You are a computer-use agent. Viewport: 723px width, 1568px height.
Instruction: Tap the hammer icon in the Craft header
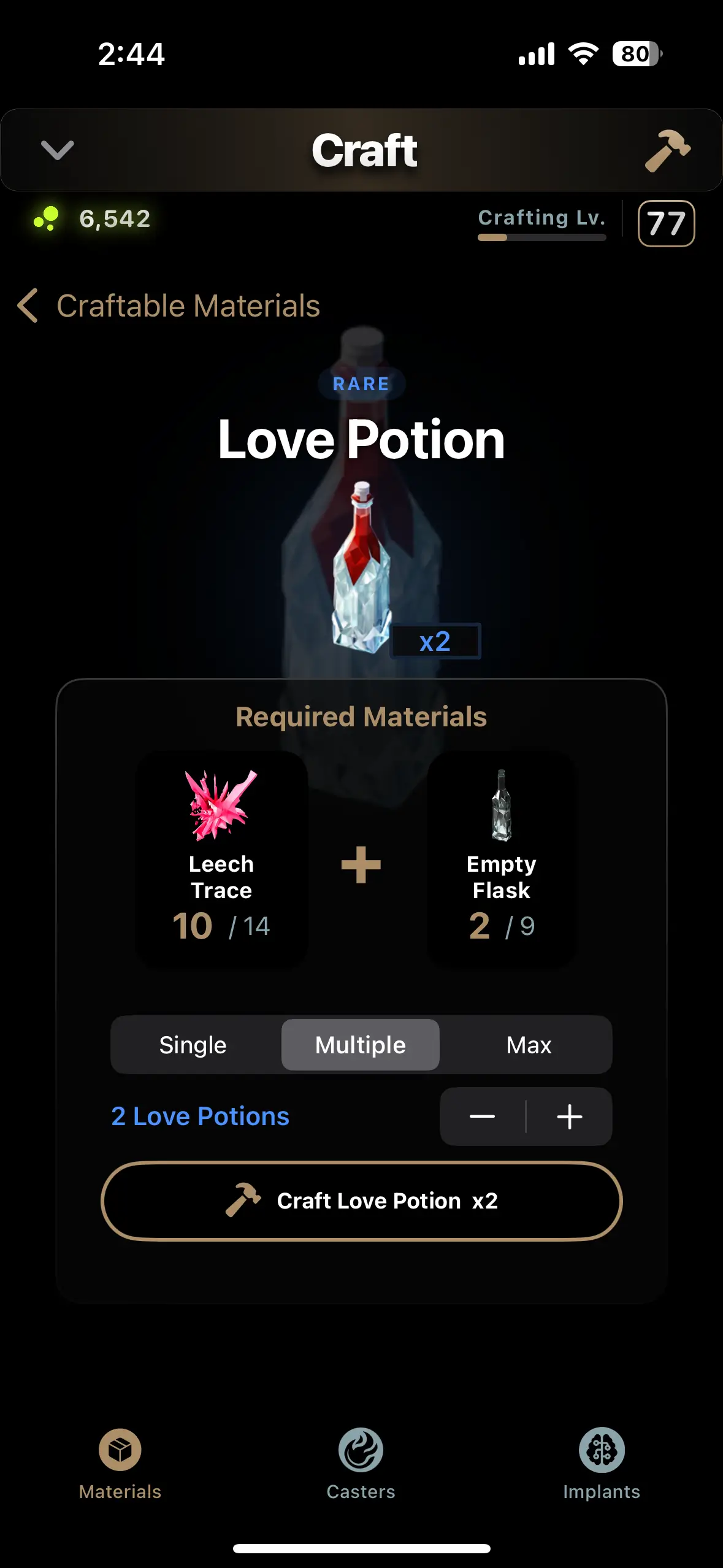coord(667,150)
